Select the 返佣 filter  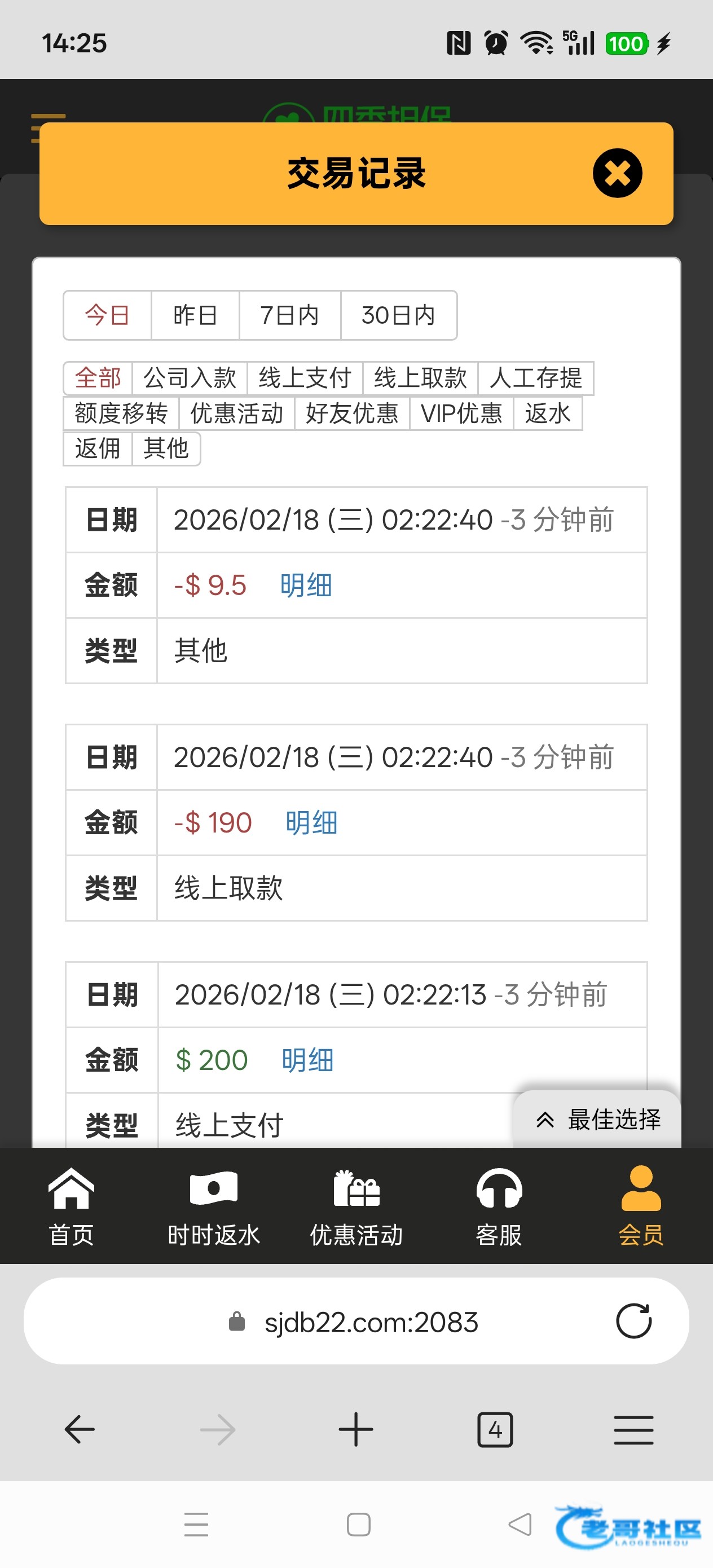[98, 448]
